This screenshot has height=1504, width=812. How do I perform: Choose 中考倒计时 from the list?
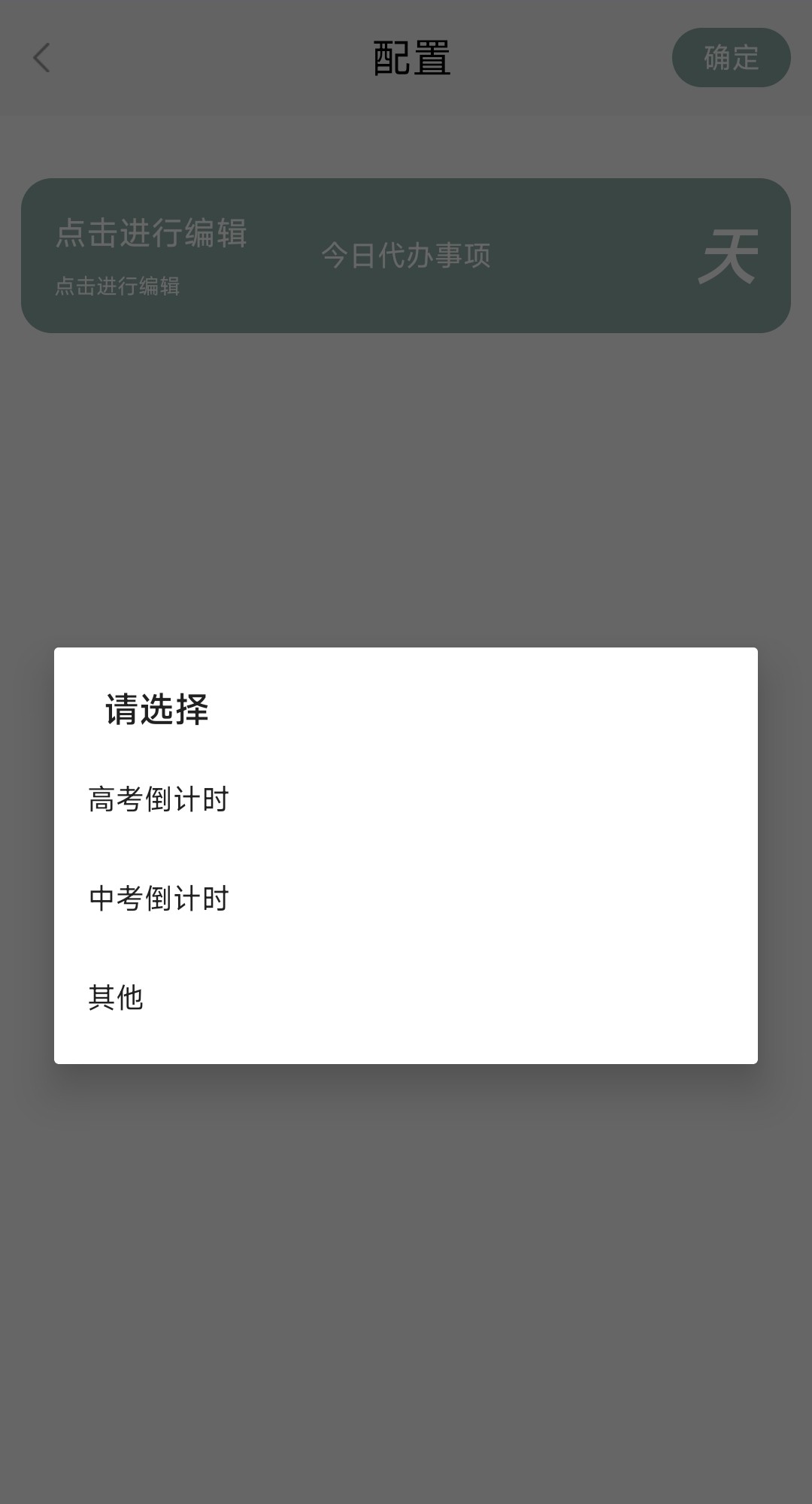(406, 899)
